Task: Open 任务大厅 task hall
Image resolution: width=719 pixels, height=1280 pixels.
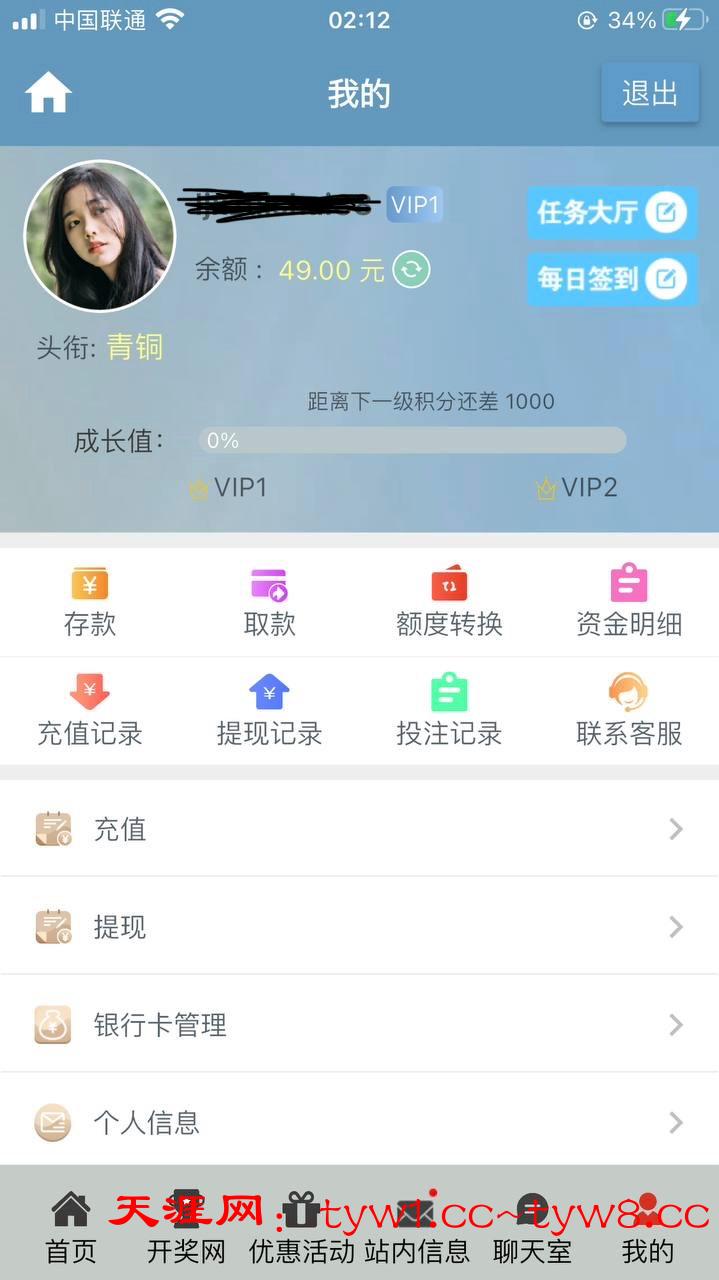Action: [611, 212]
